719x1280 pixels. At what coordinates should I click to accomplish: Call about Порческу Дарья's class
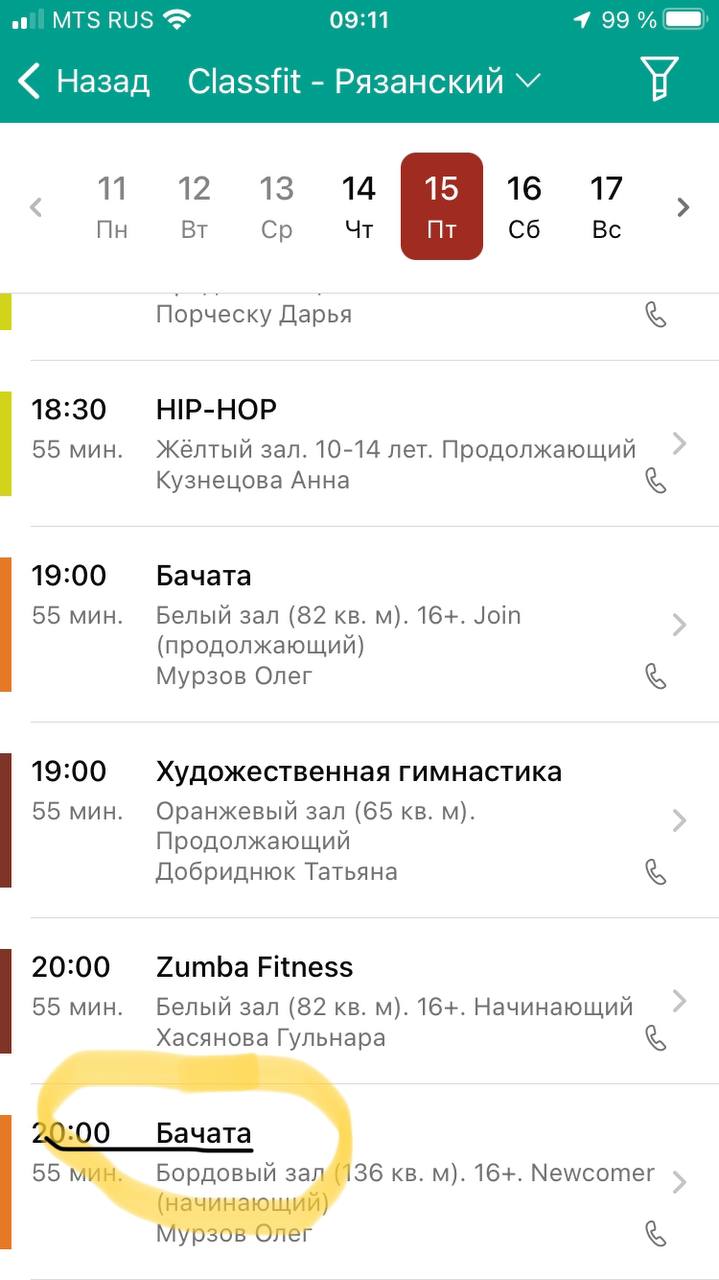(x=656, y=315)
